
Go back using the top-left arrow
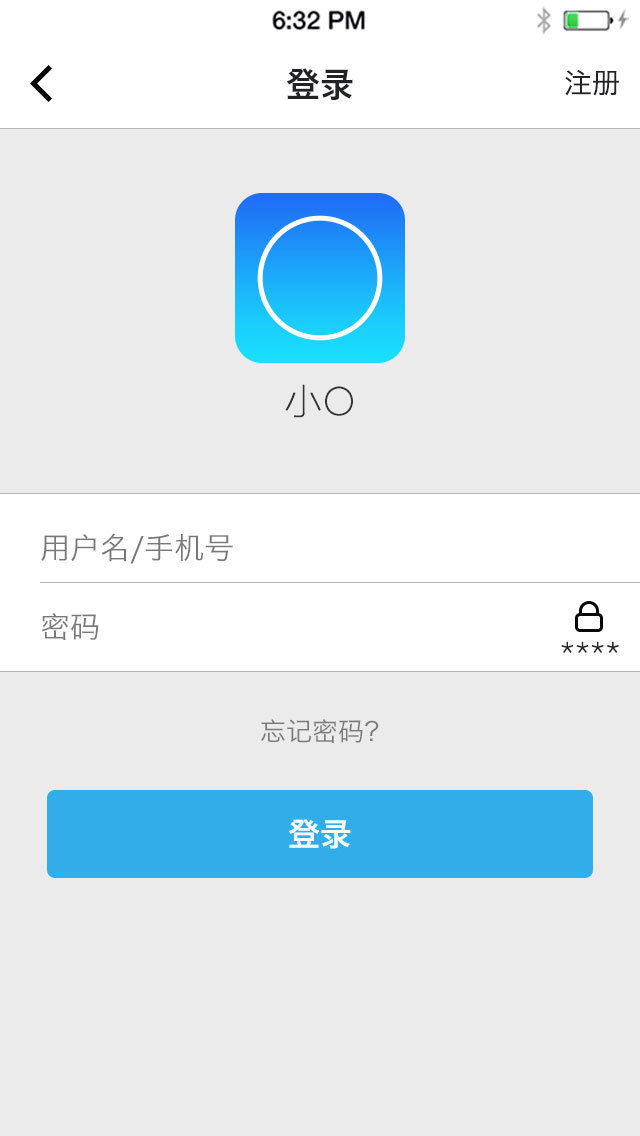pos(41,84)
